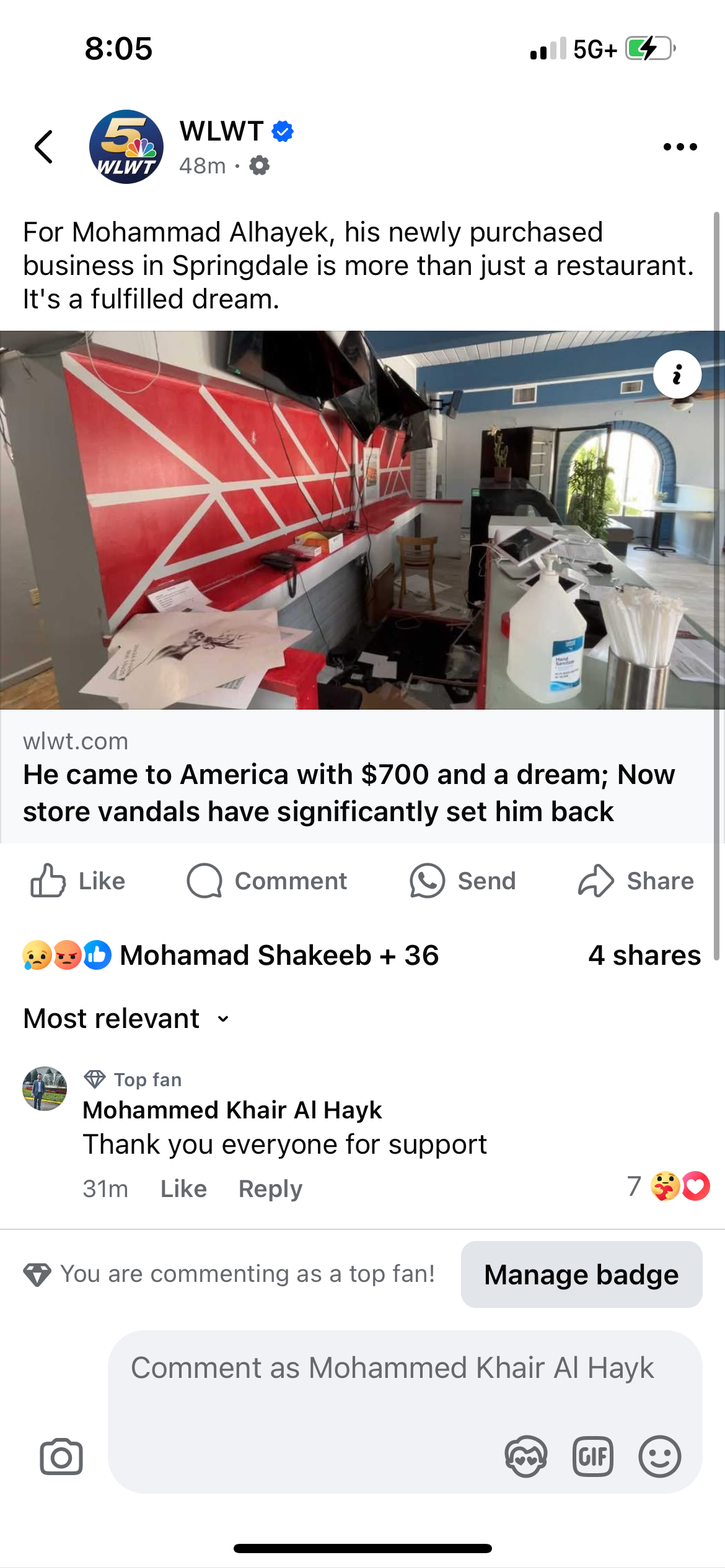Reply to Mohammed Khair Al Hayk's comment

click(x=270, y=1189)
